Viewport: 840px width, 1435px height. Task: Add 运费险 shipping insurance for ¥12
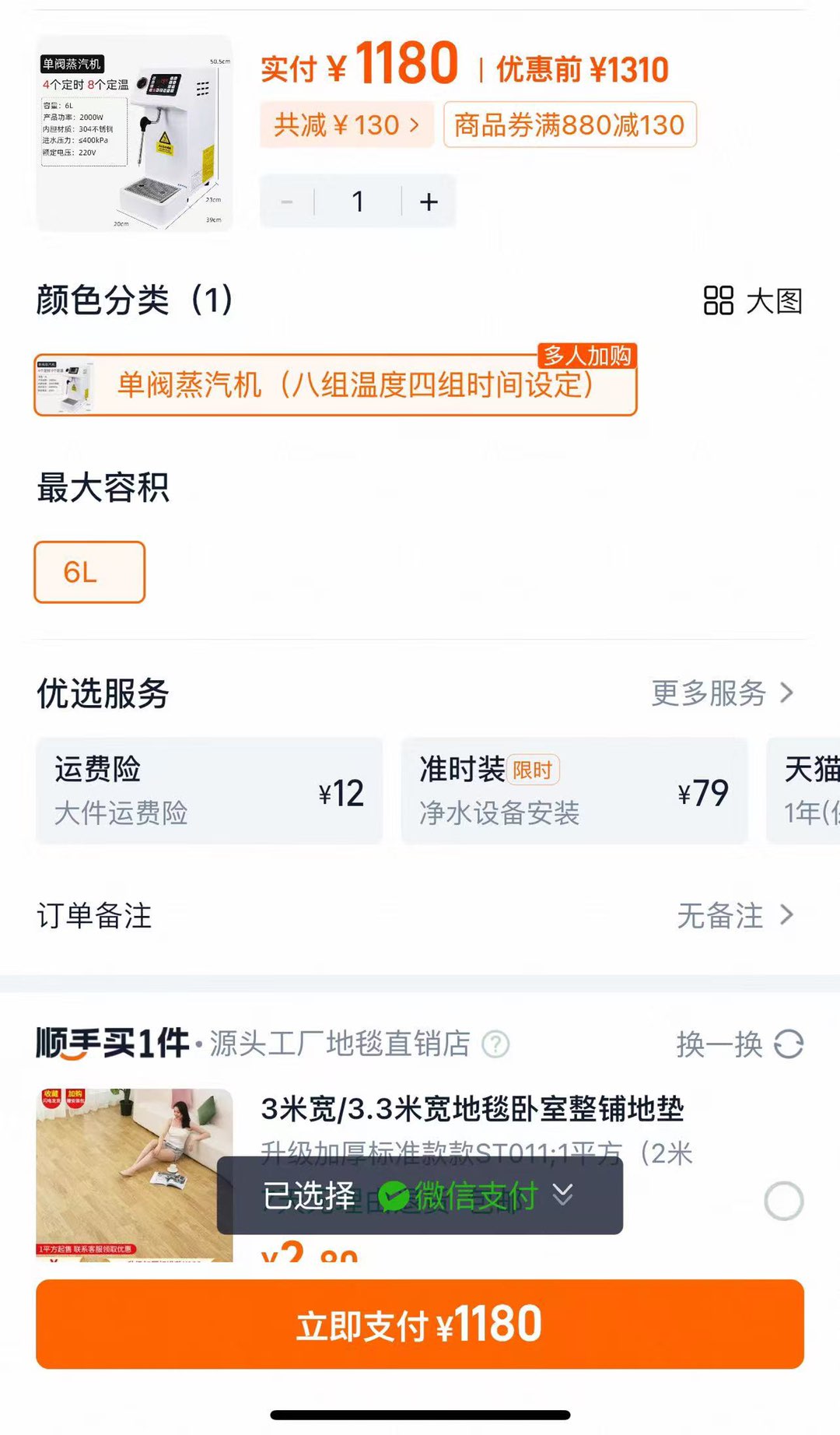[x=209, y=791]
